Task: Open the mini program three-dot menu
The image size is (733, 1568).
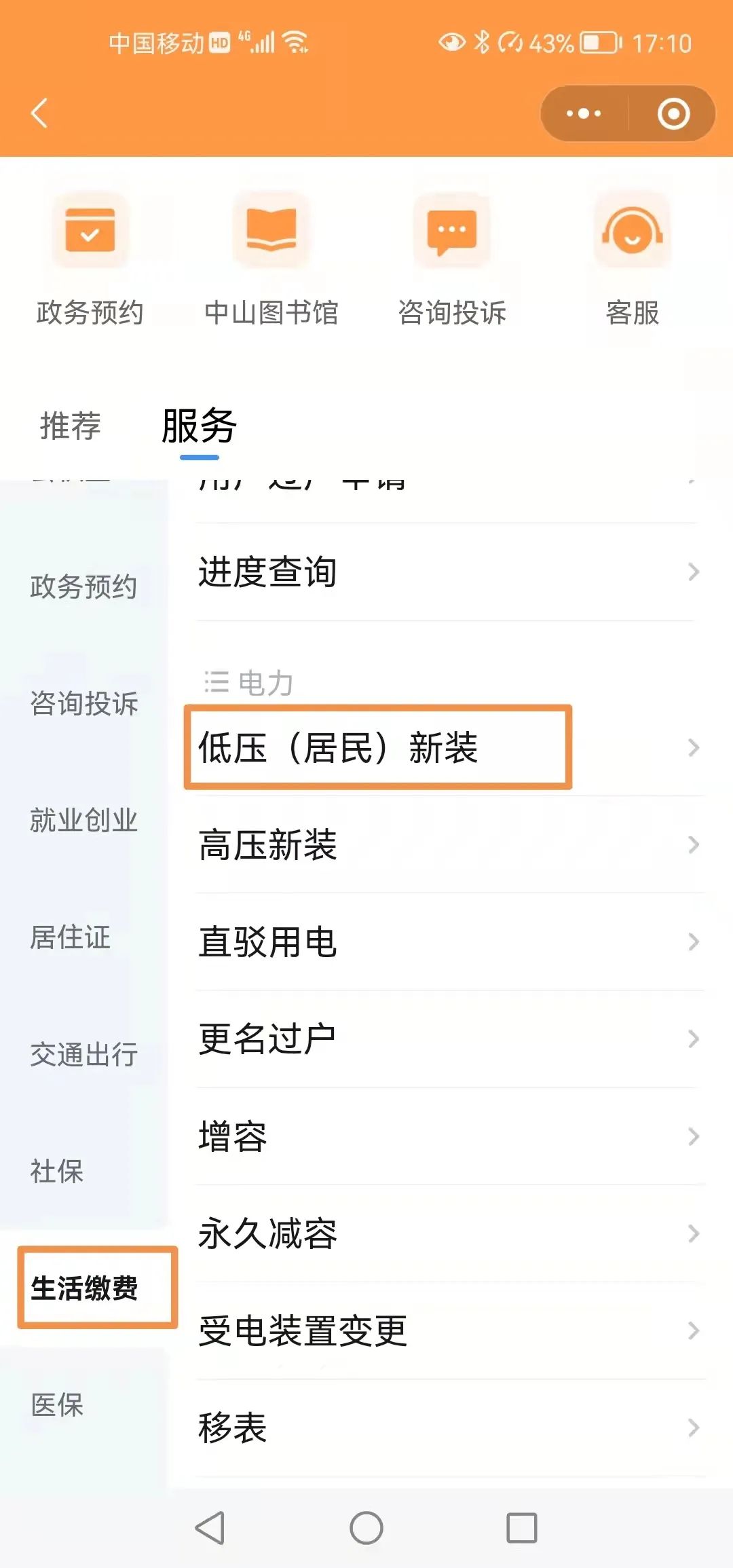Action: [x=584, y=113]
